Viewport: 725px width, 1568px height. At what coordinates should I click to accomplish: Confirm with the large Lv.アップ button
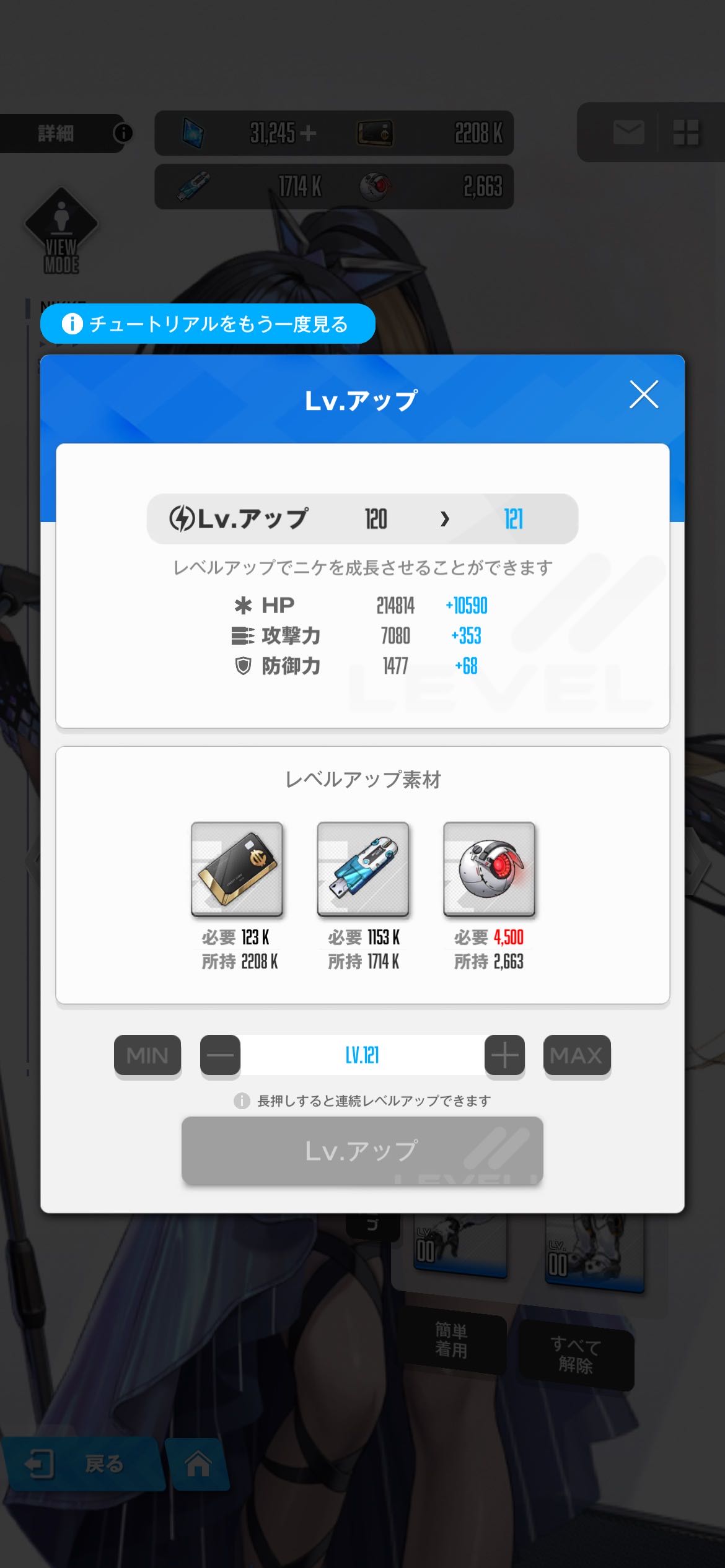coord(362,1151)
